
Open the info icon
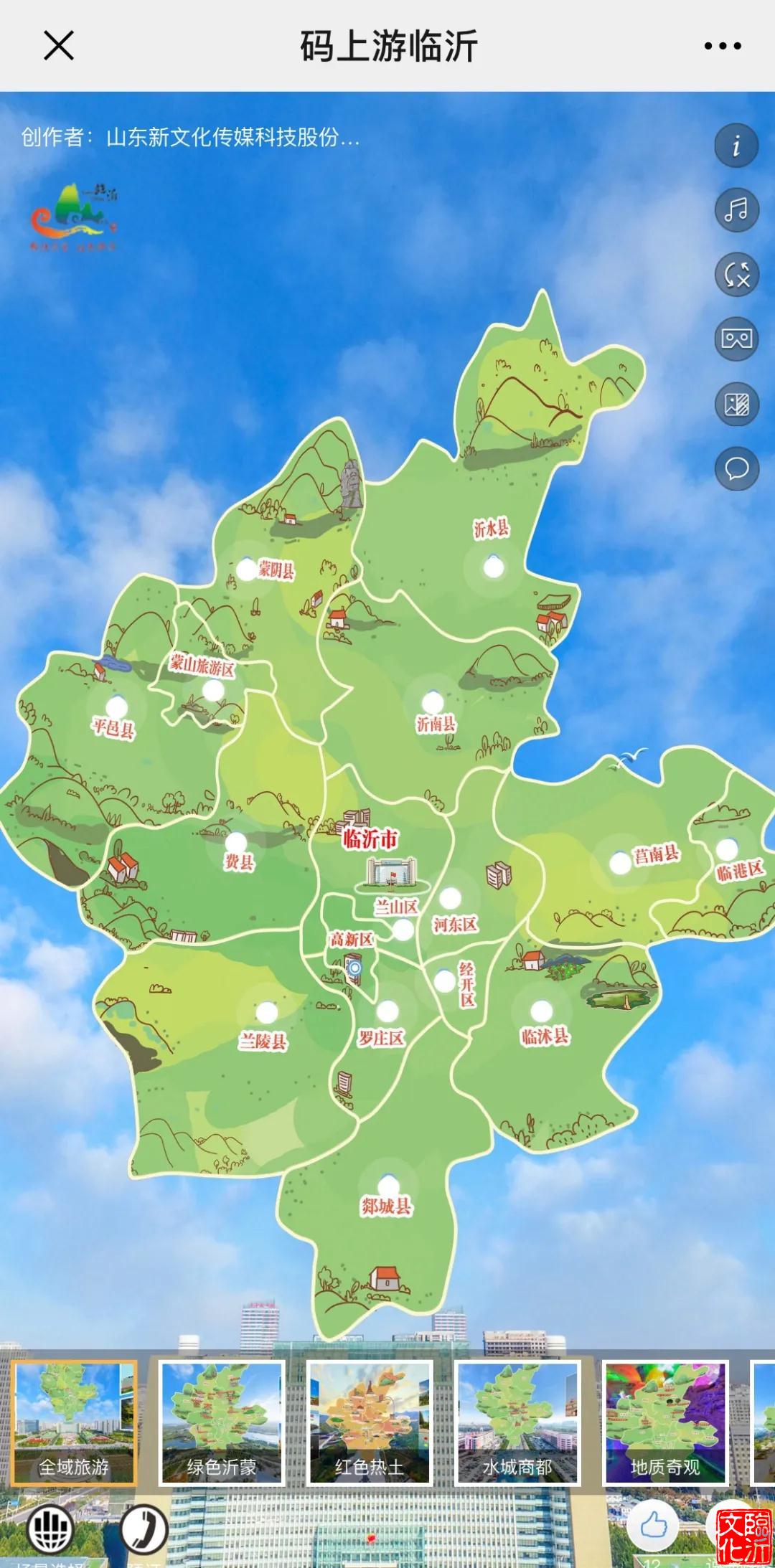click(x=736, y=146)
